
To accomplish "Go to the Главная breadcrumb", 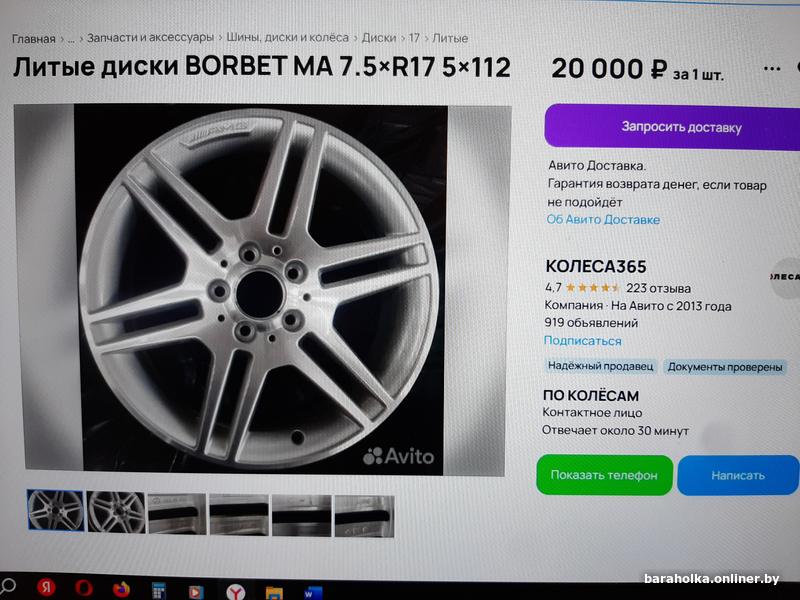I will (x=33, y=39).
